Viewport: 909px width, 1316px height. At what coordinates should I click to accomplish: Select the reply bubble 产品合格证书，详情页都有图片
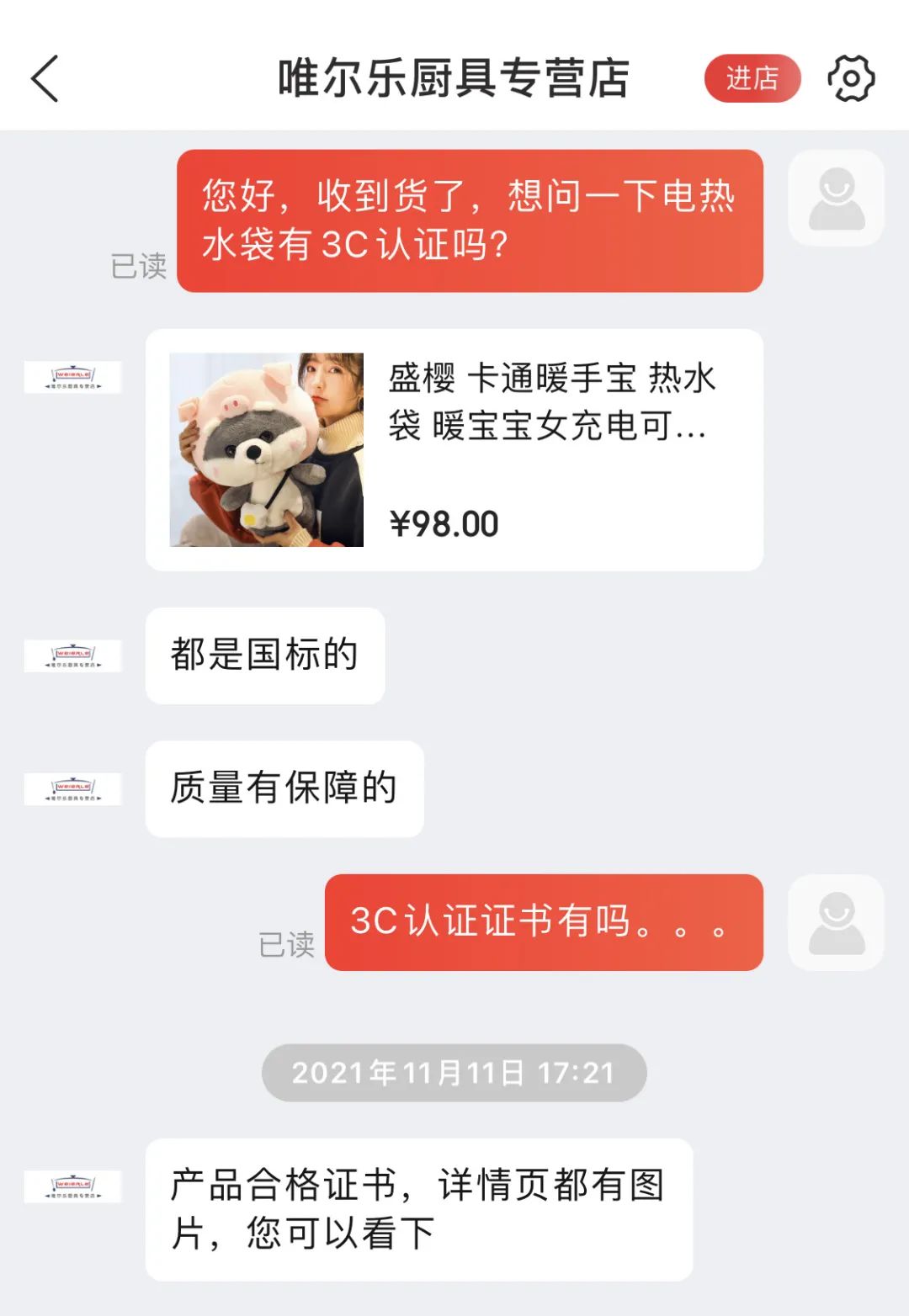tap(421, 1207)
